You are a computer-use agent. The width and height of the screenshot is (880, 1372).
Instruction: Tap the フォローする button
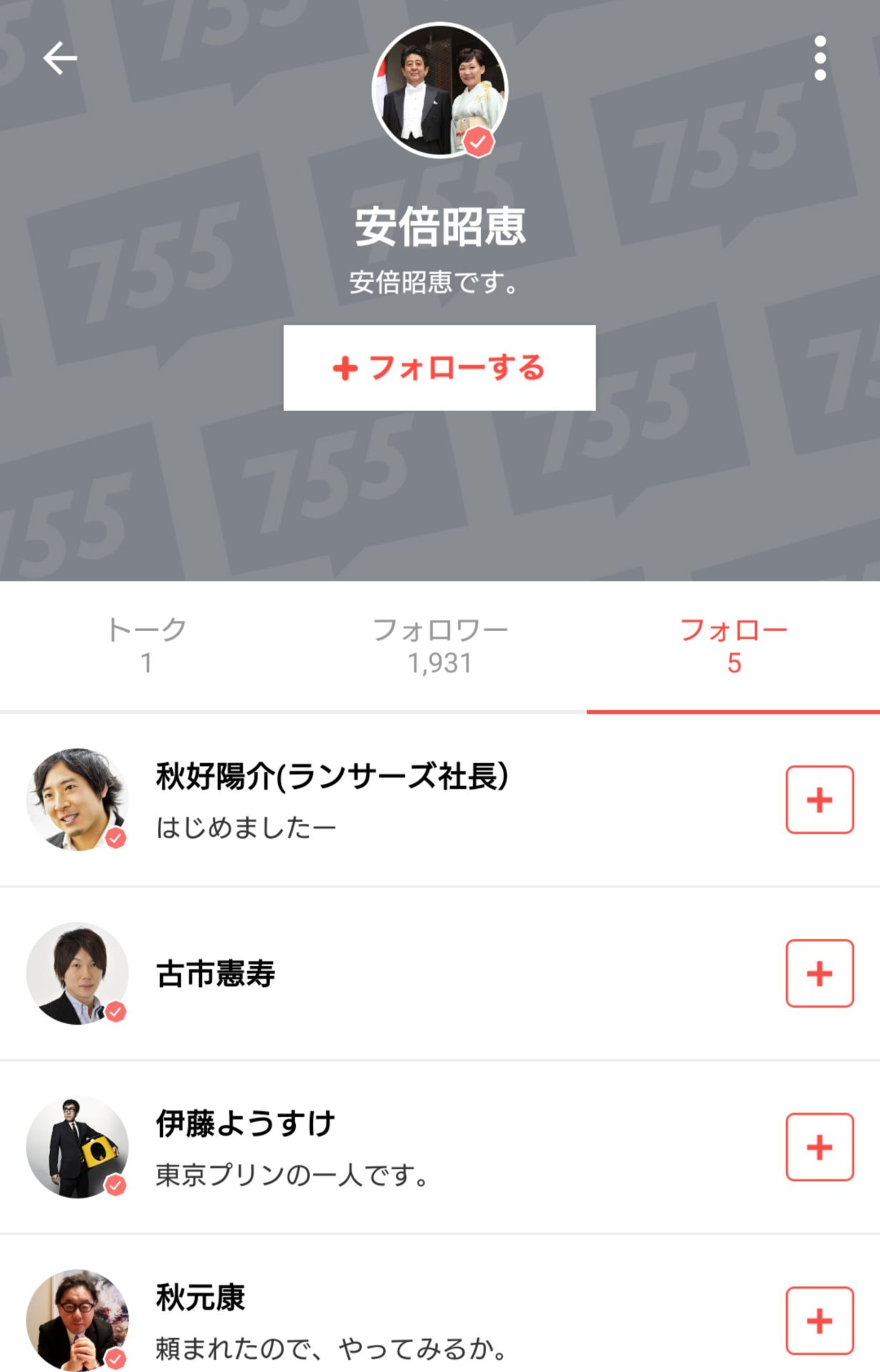(439, 368)
